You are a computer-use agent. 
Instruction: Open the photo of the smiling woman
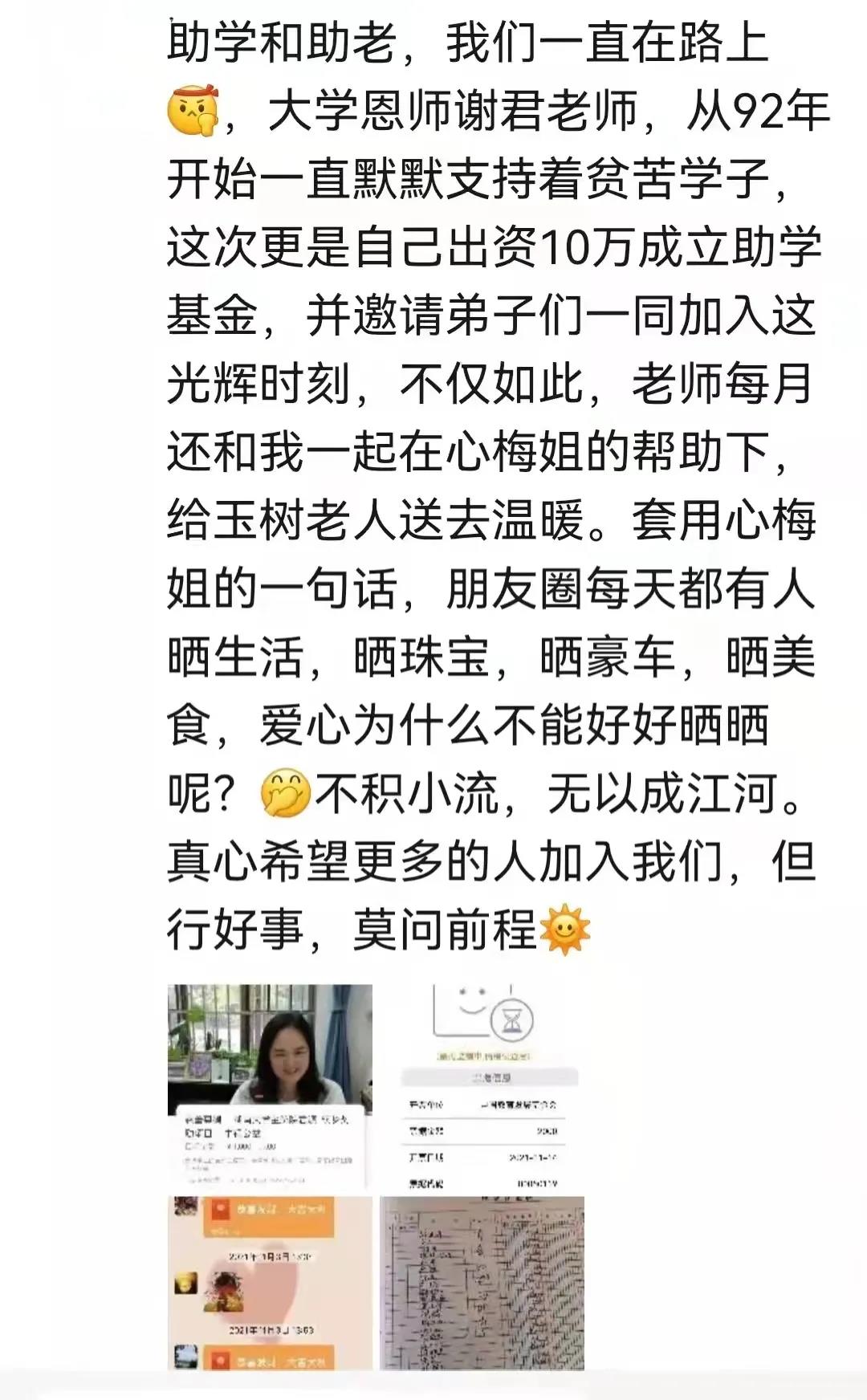click(x=270, y=1086)
